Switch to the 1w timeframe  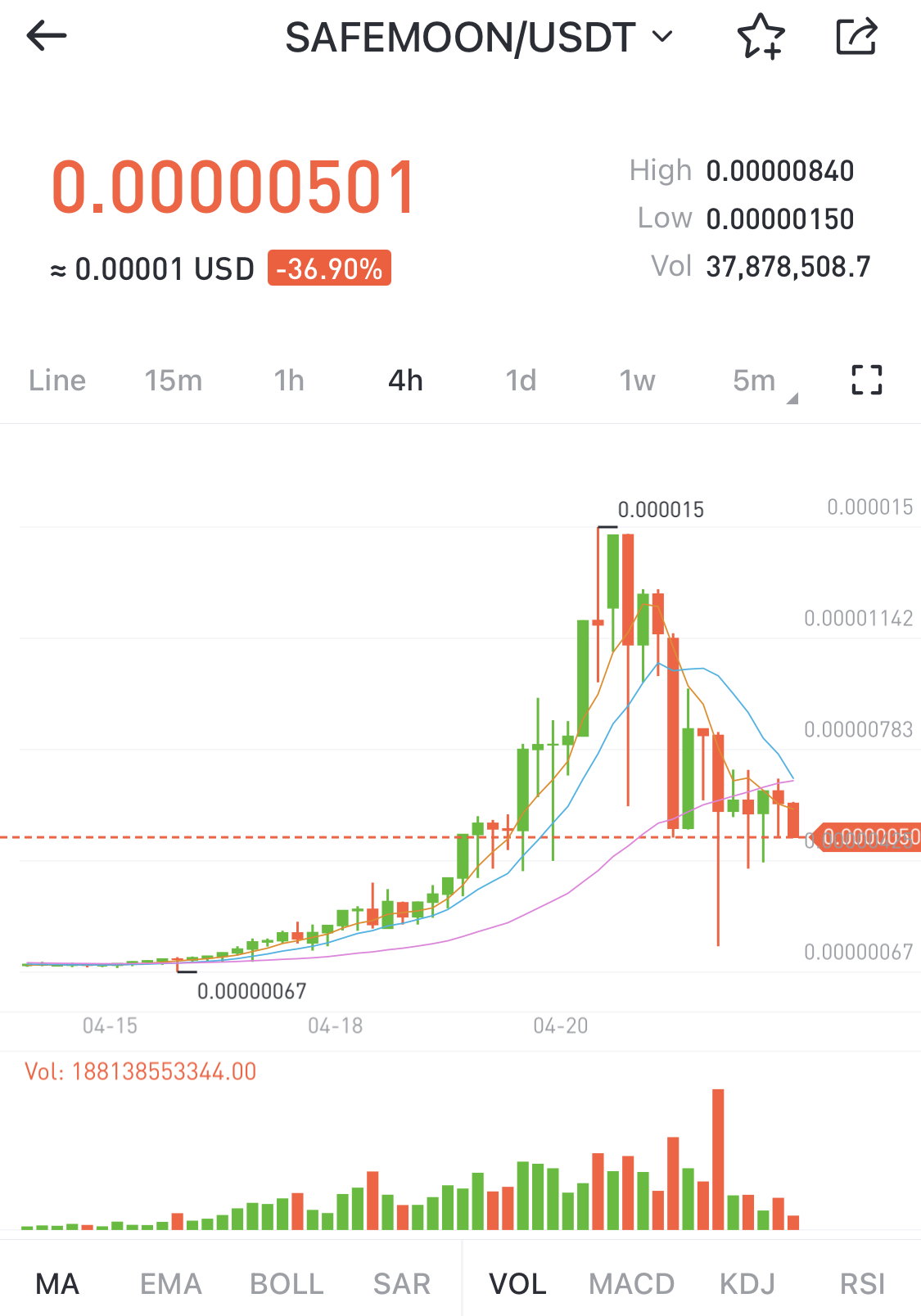click(x=637, y=381)
